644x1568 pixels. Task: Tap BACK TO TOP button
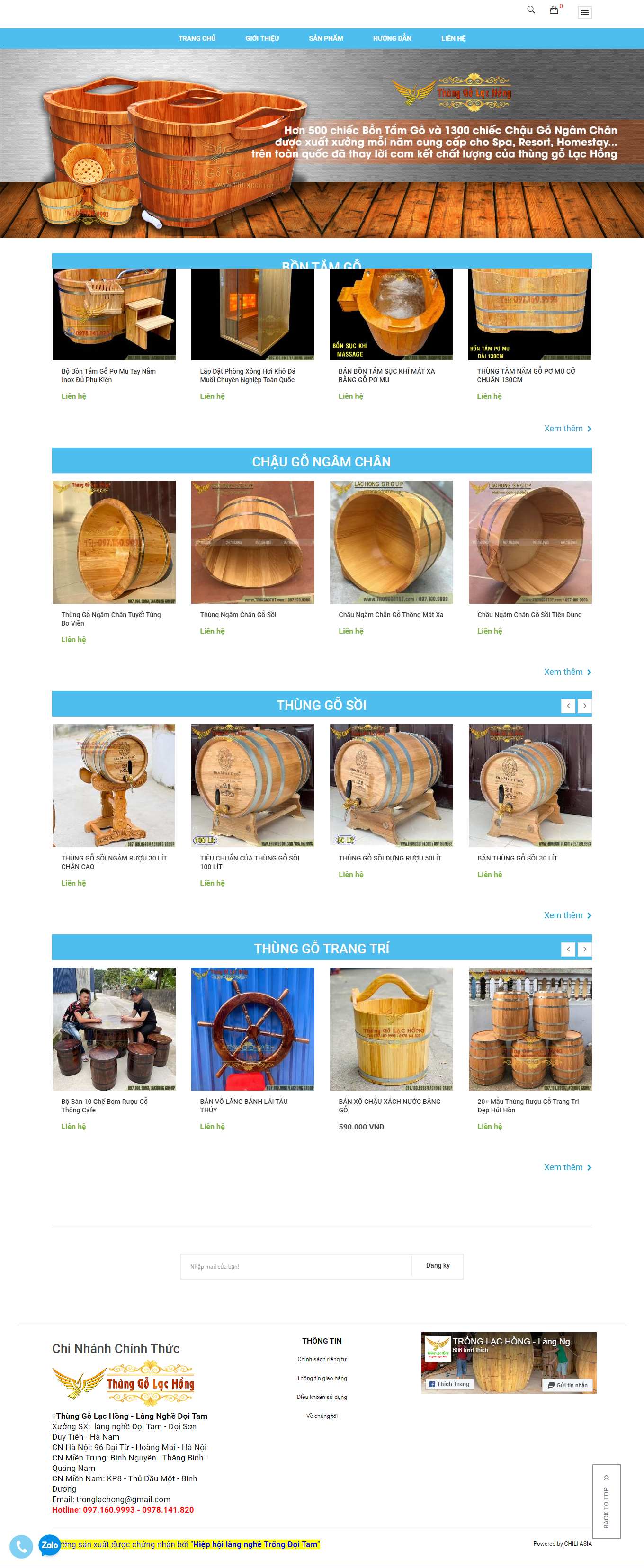[x=606, y=1502]
